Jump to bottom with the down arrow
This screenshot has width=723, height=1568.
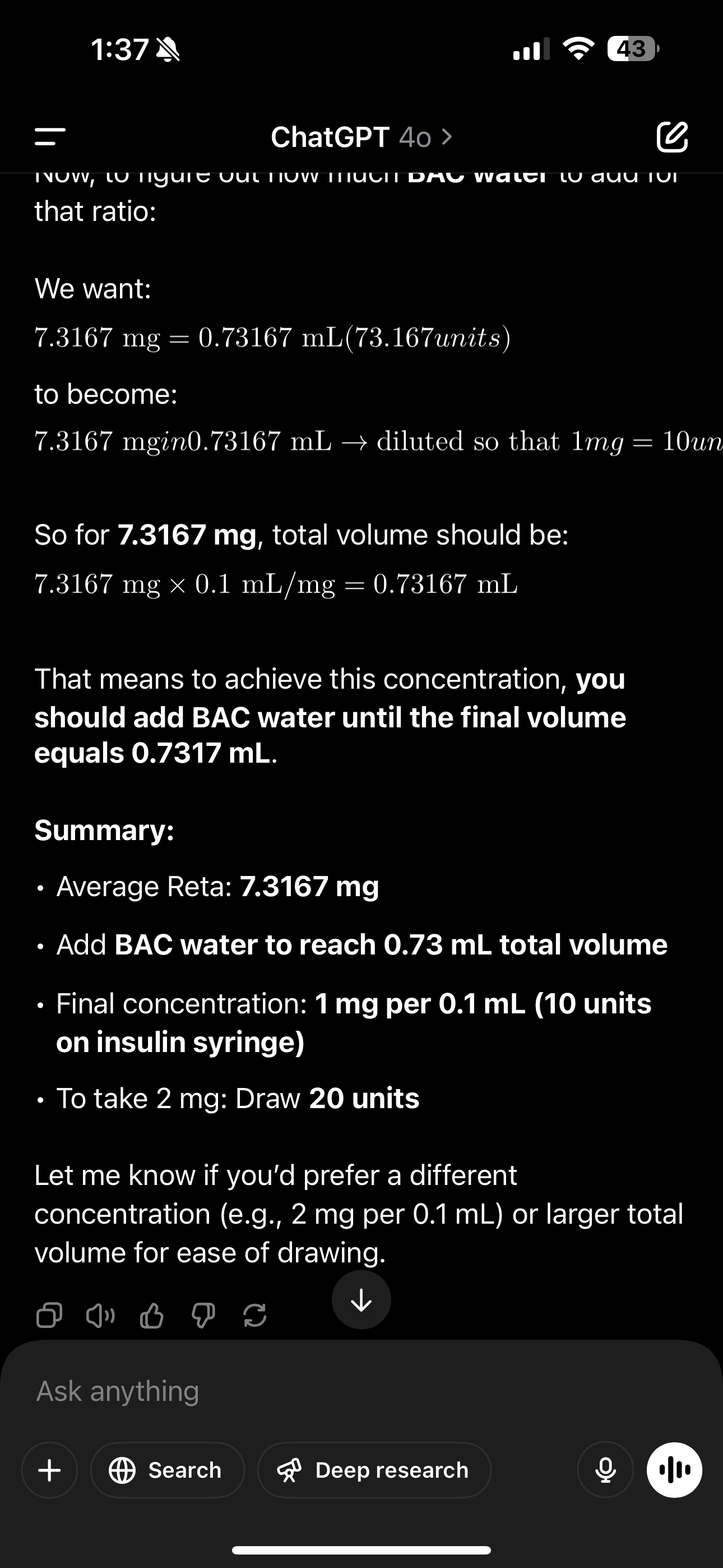pos(361,1299)
